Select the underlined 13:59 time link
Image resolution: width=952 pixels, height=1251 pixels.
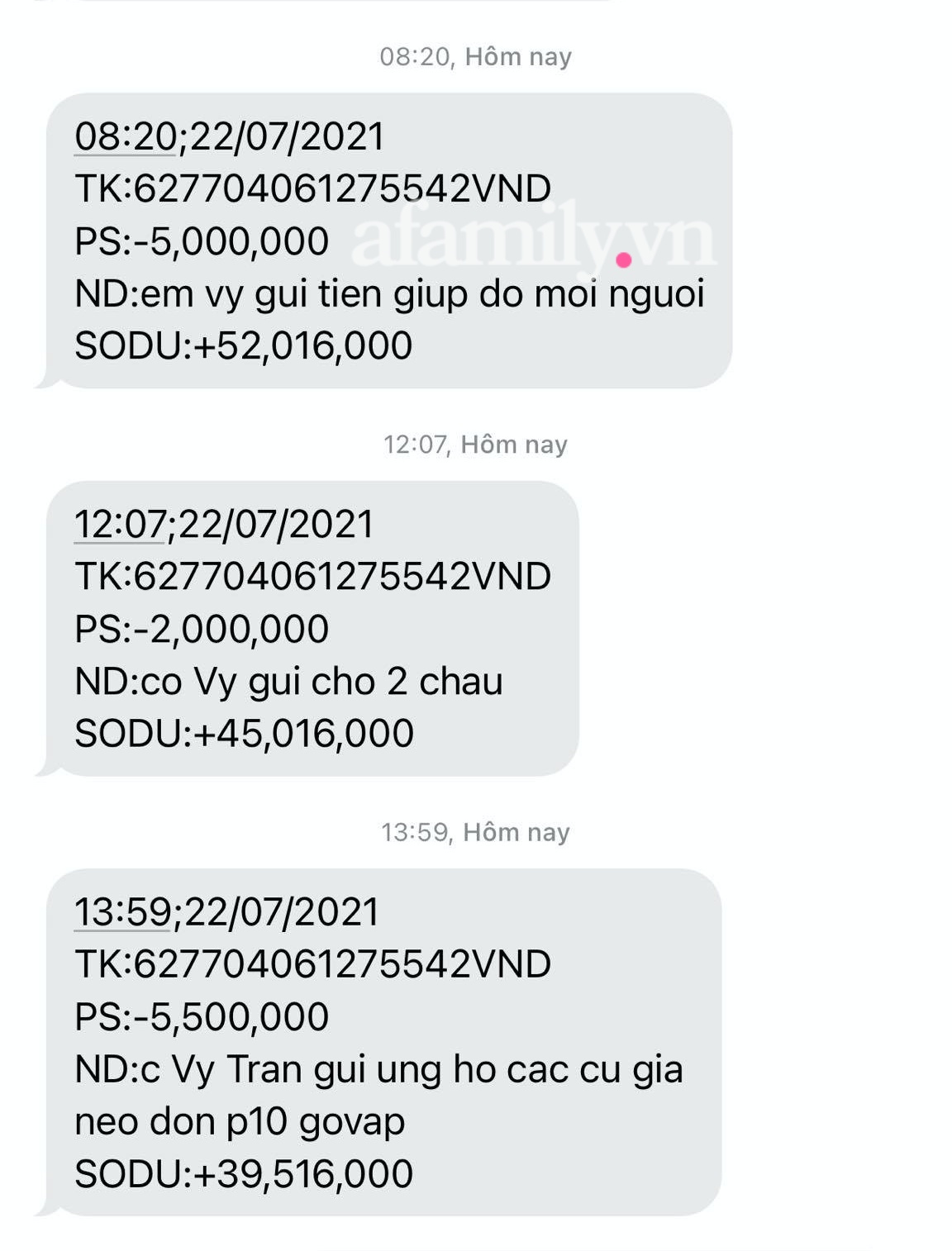tap(122, 911)
